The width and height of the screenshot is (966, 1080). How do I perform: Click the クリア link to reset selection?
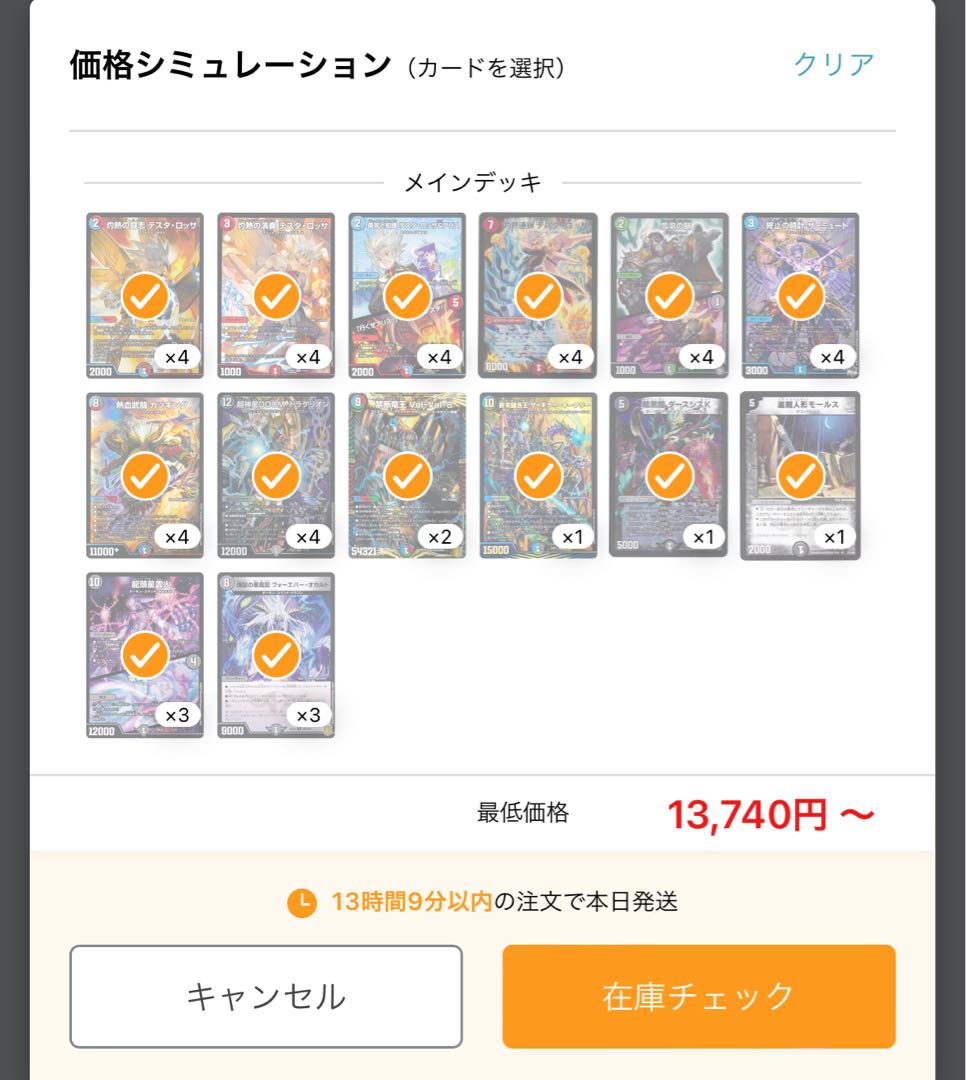(x=835, y=62)
